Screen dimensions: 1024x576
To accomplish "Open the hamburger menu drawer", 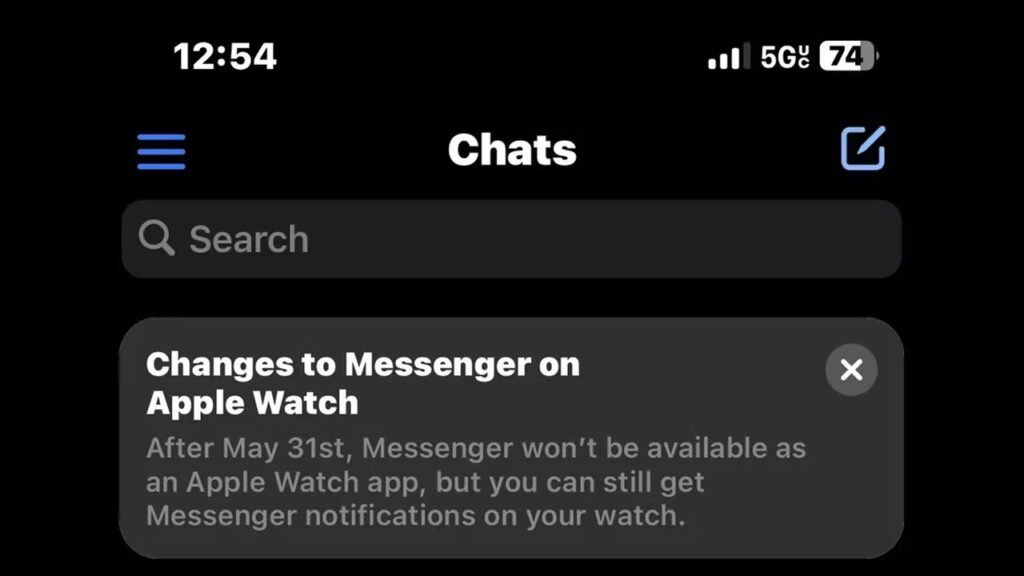I will (161, 151).
